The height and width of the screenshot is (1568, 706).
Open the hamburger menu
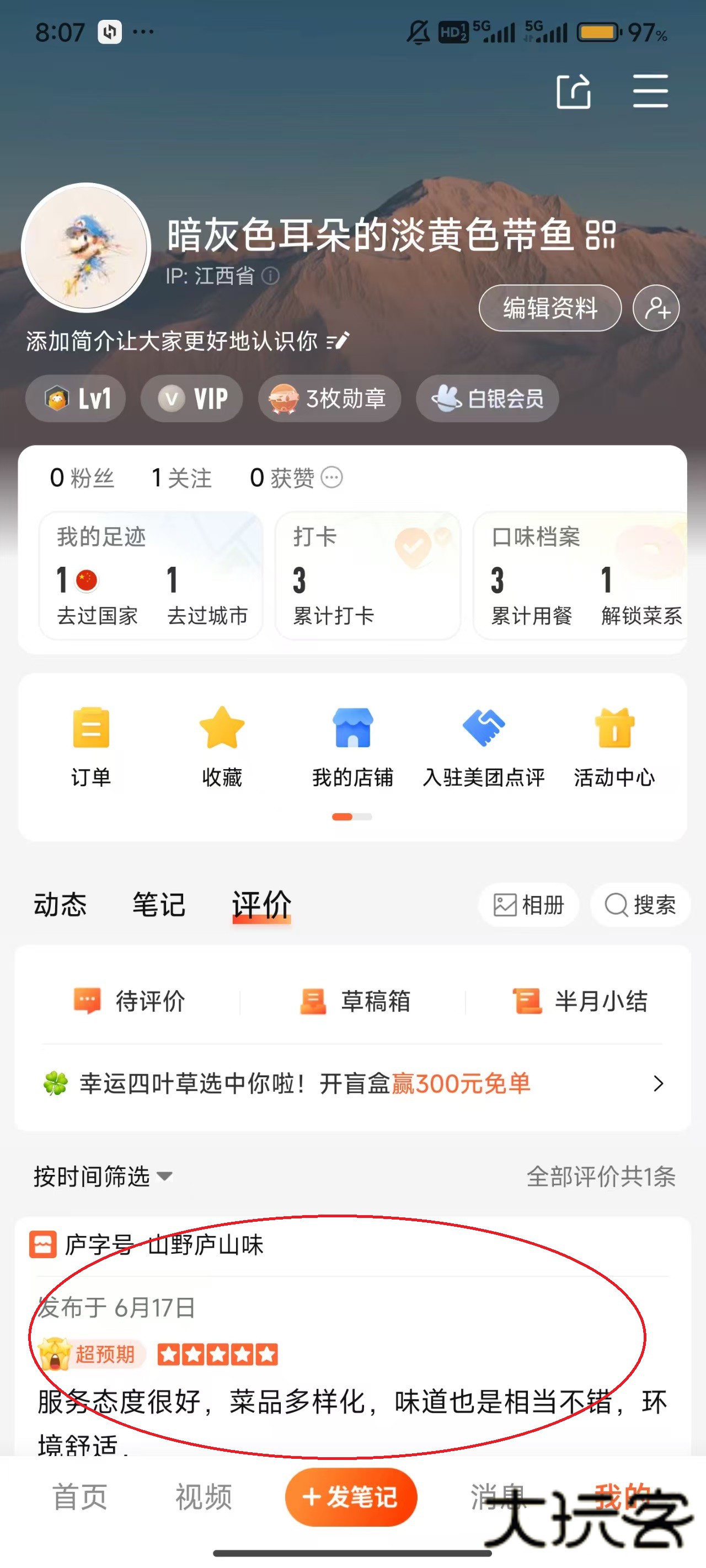click(x=650, y=92)
